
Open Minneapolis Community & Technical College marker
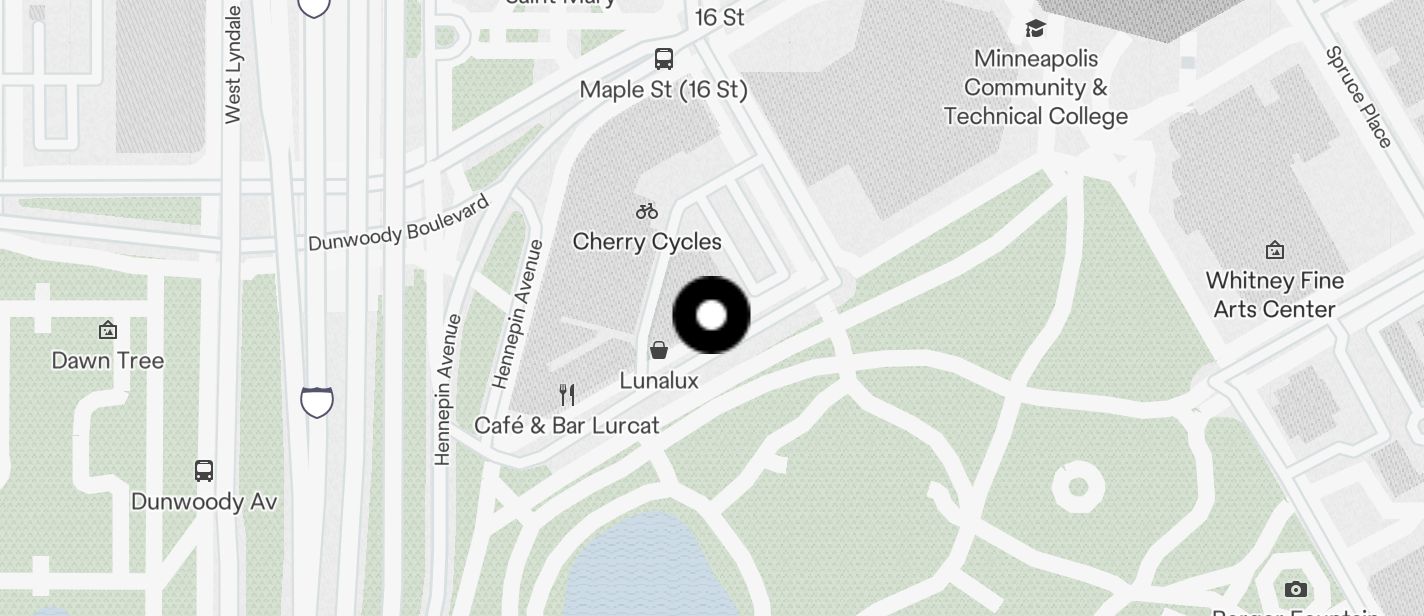click(x=1035, y=29)
